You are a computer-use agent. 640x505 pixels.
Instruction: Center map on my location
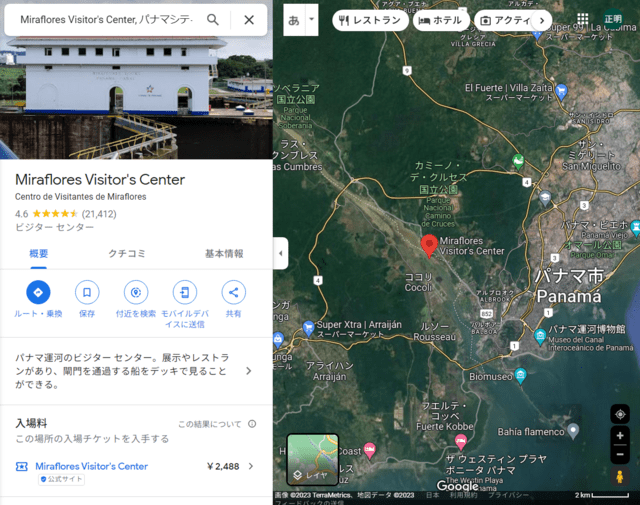(x=620, y=414)
